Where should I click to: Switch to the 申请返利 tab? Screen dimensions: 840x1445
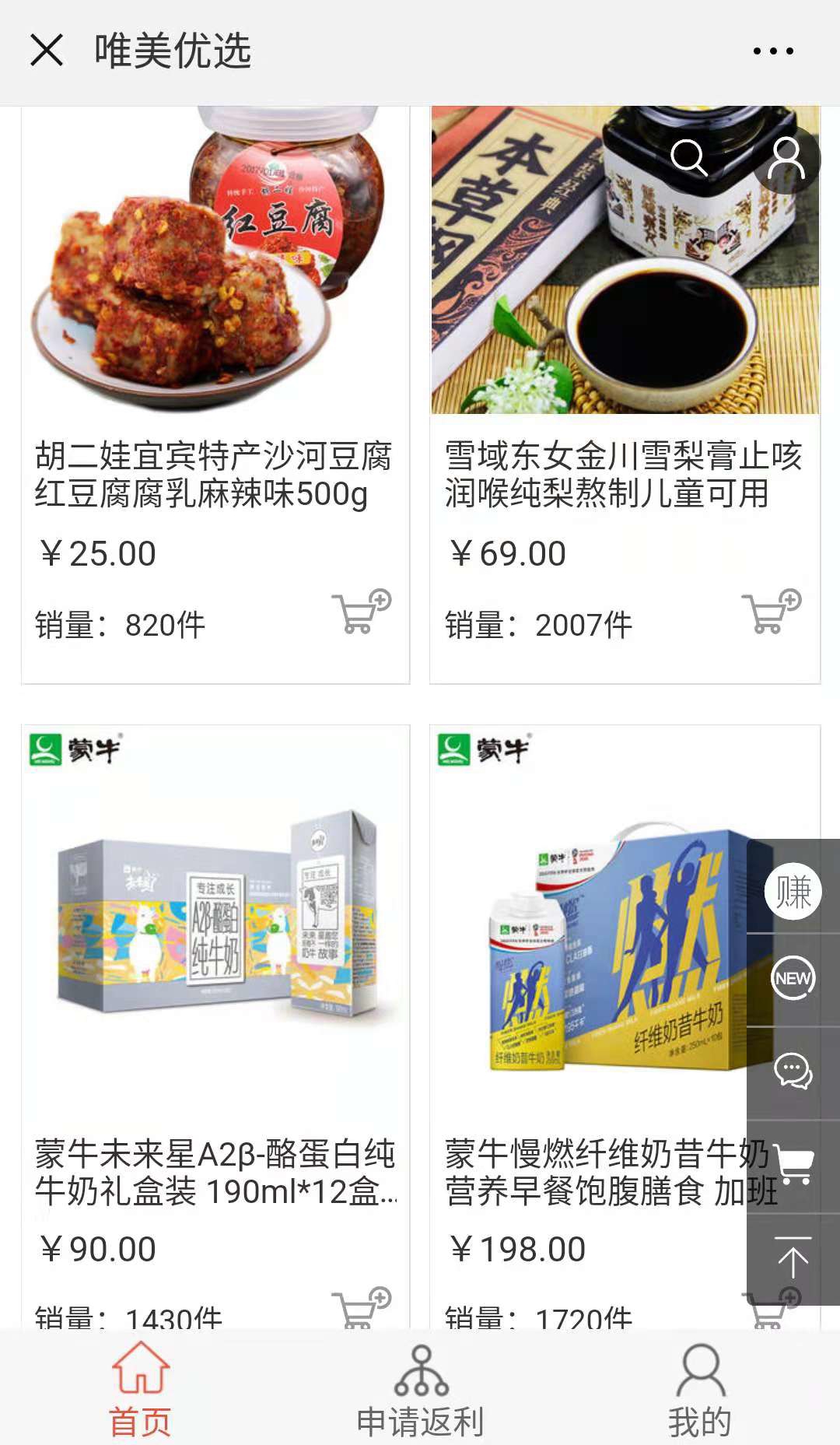point(420,1389)
